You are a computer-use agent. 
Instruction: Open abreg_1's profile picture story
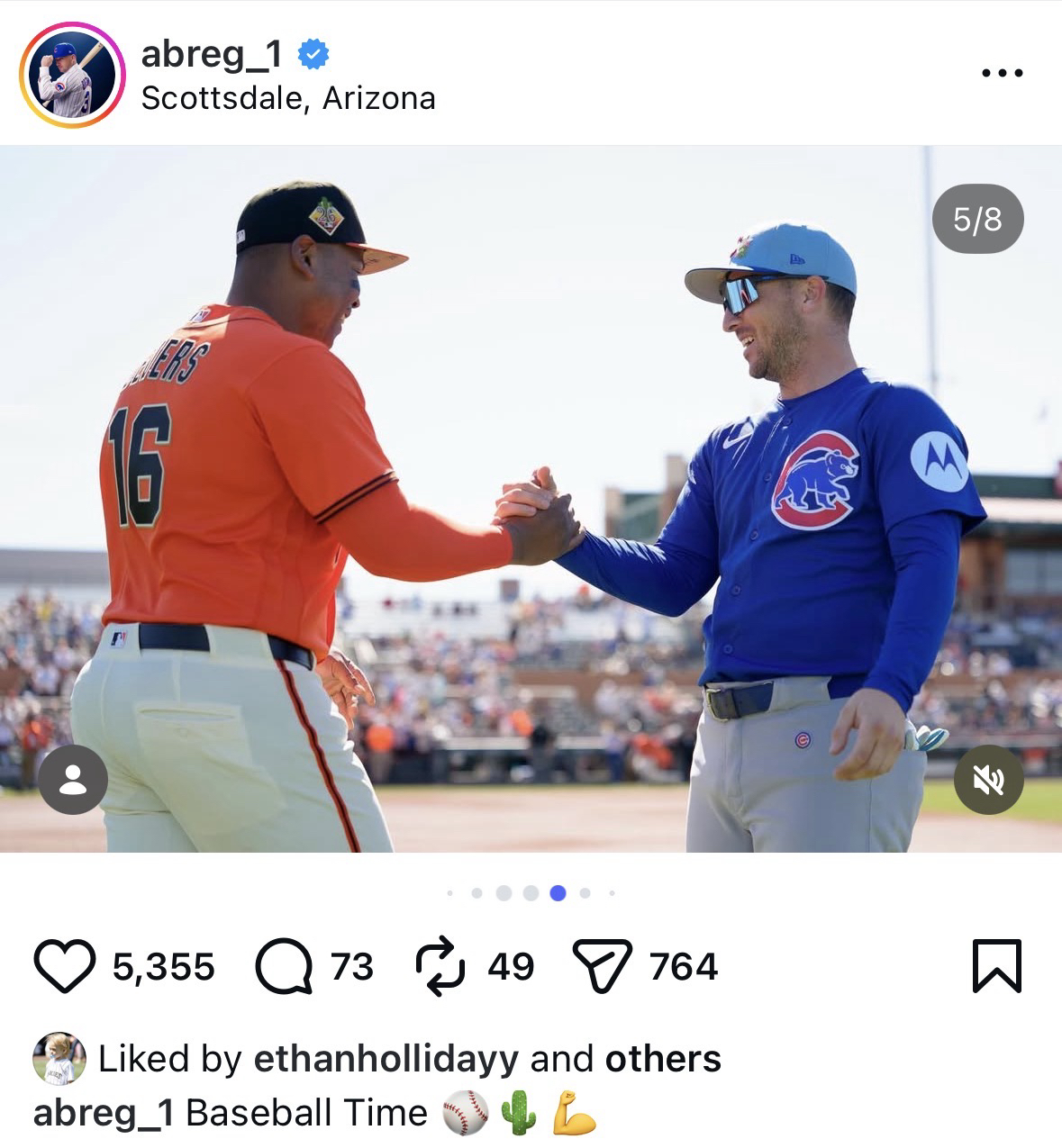[x=71, y=74]
